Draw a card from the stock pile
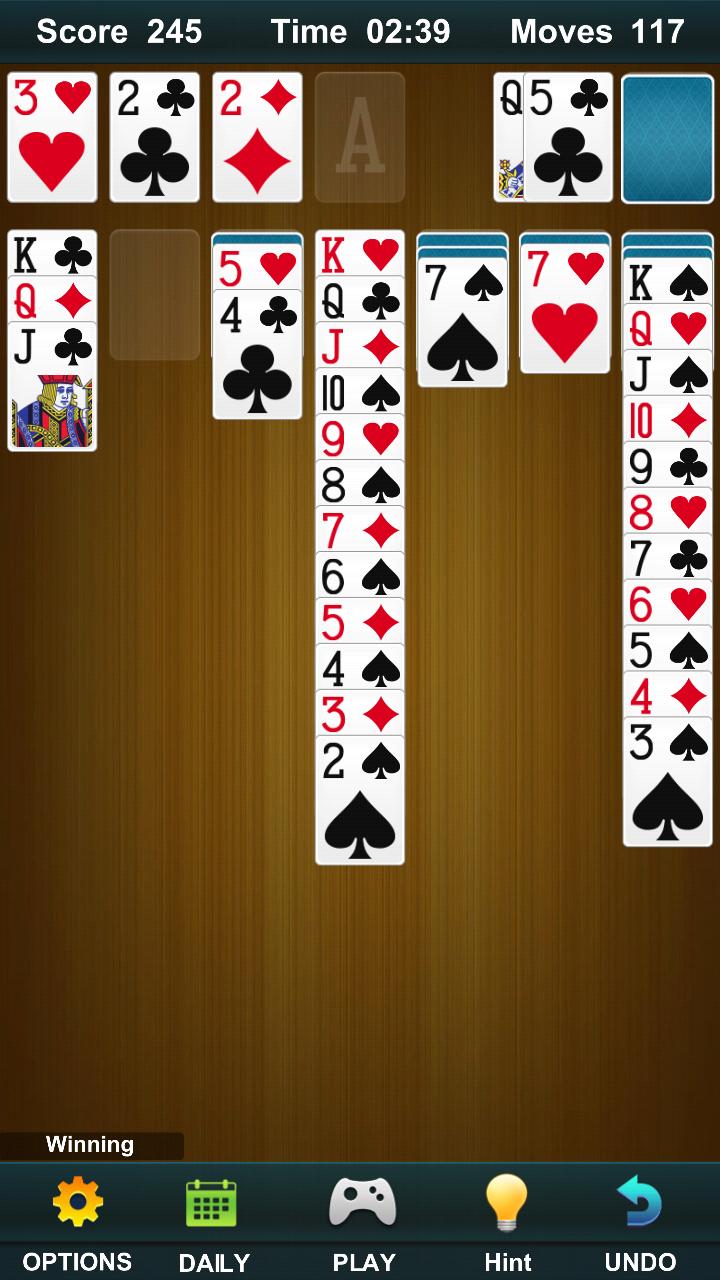720x1280 pixels. (666, 137)
